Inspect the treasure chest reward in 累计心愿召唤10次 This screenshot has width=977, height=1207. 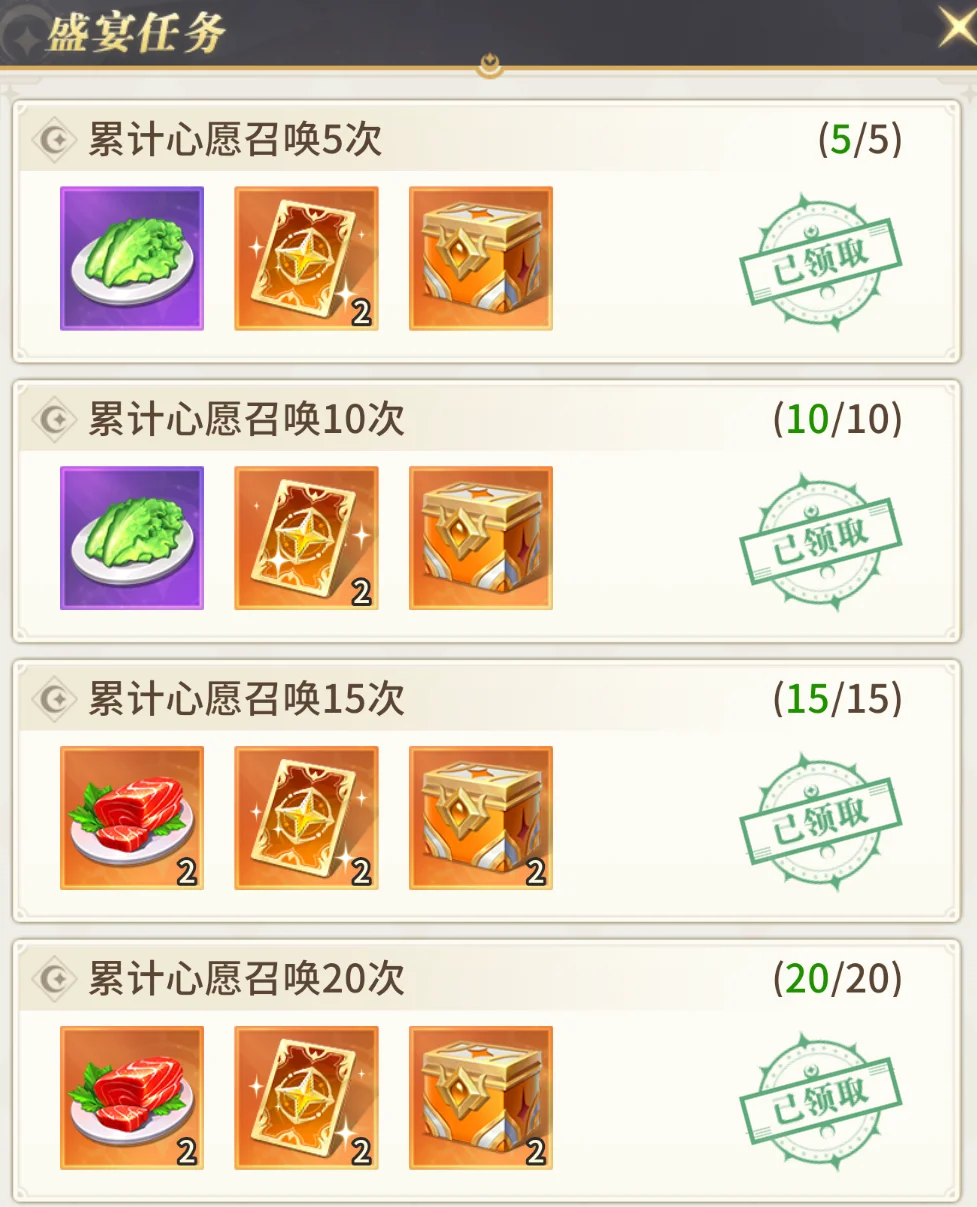point(480,538)
